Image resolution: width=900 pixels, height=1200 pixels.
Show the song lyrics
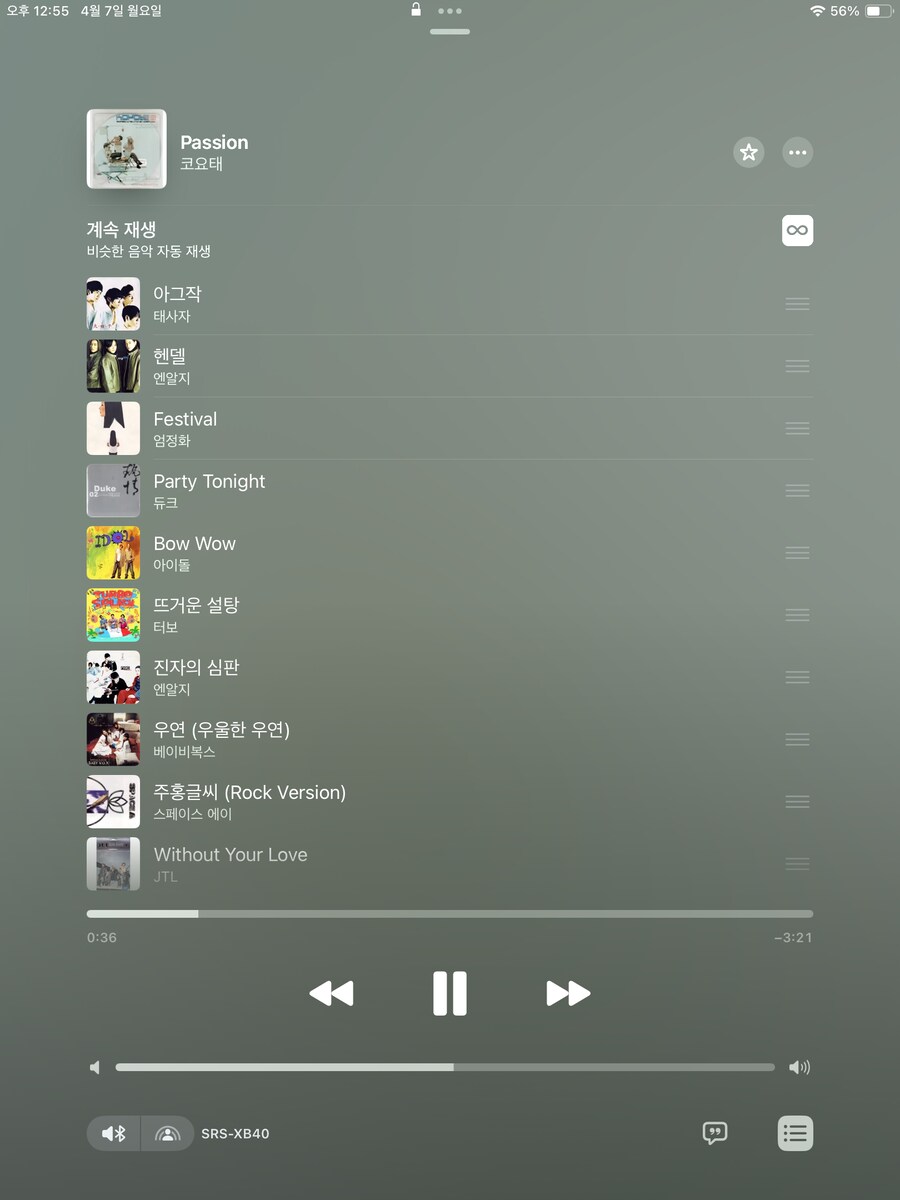714,1133
